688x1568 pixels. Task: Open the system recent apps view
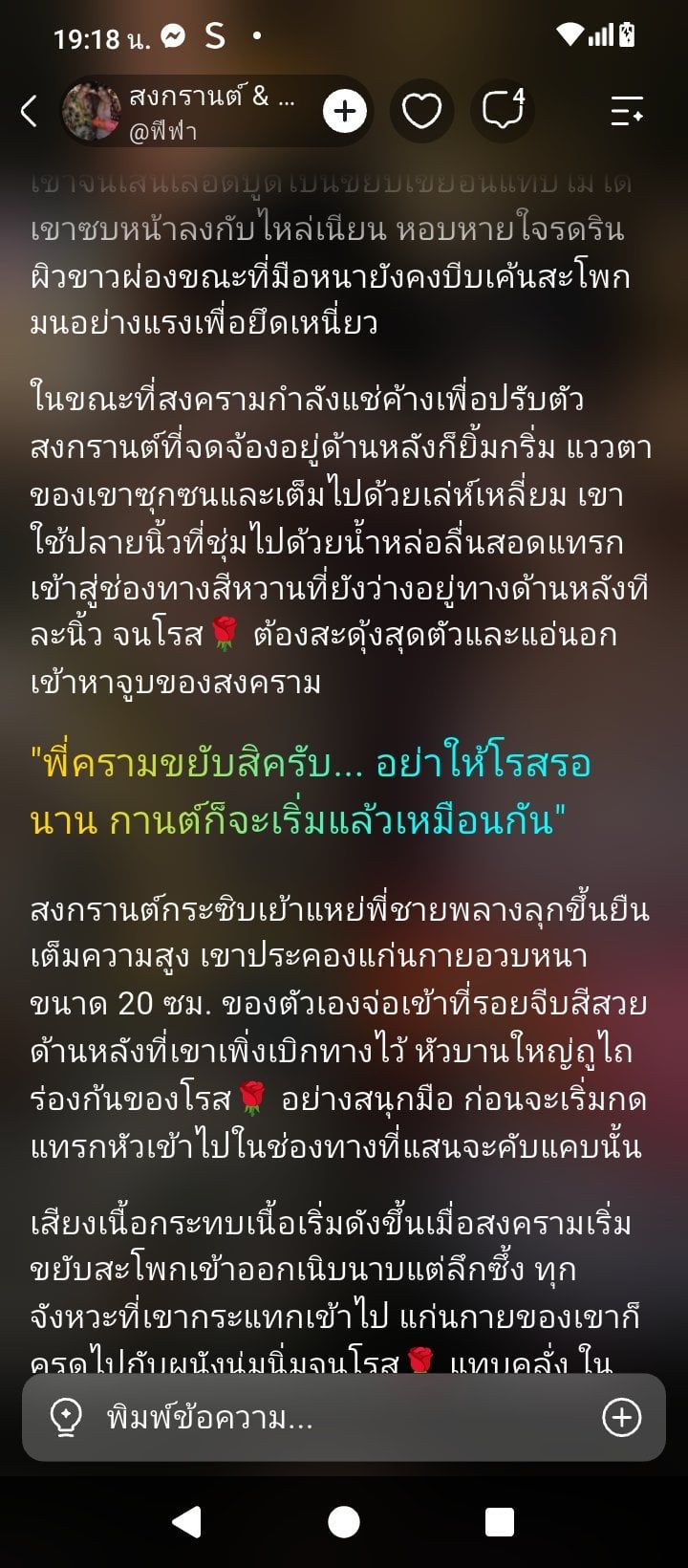pos(500,1521)
